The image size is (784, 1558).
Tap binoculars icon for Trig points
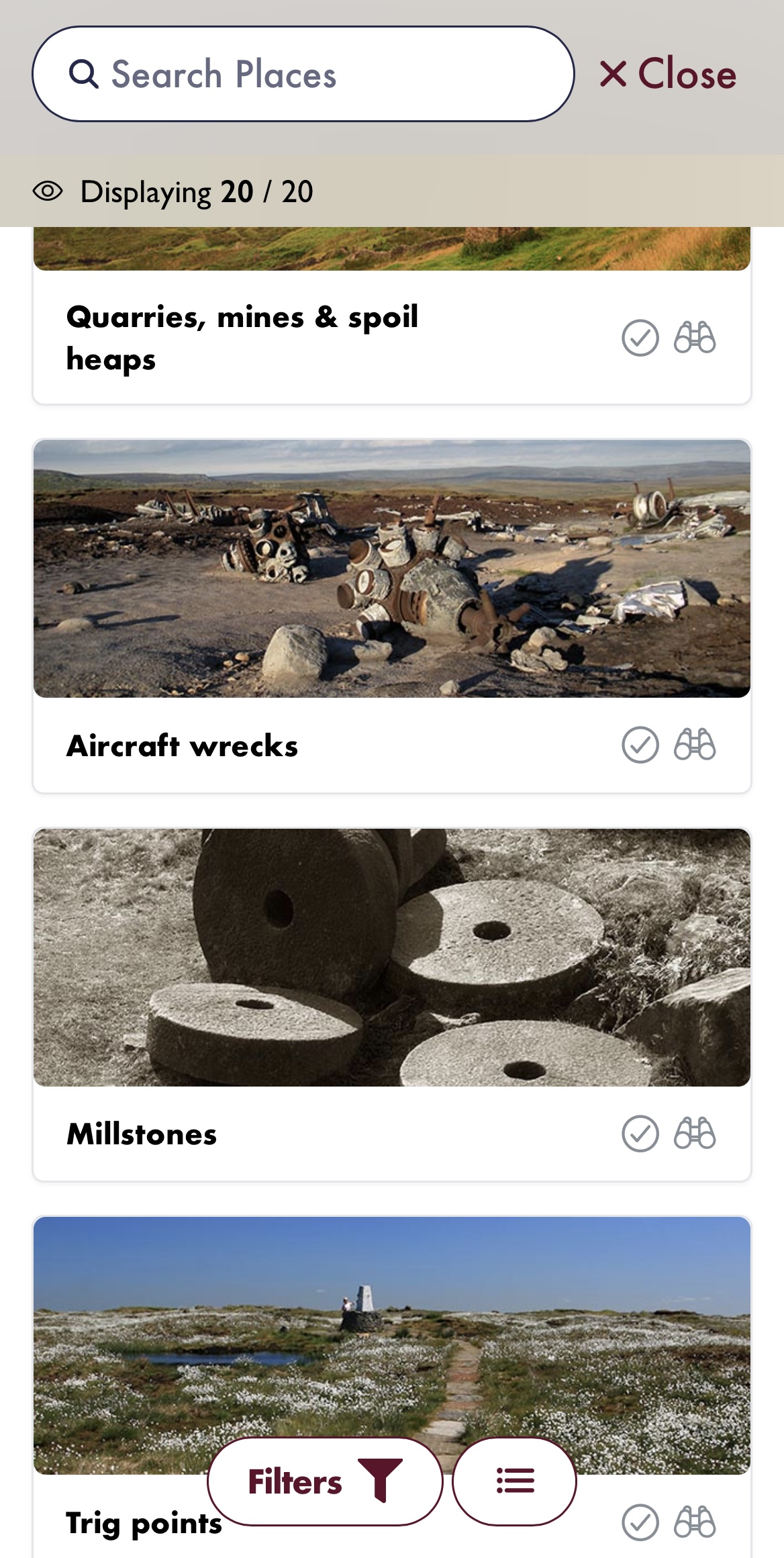(x=695, y=1522)
